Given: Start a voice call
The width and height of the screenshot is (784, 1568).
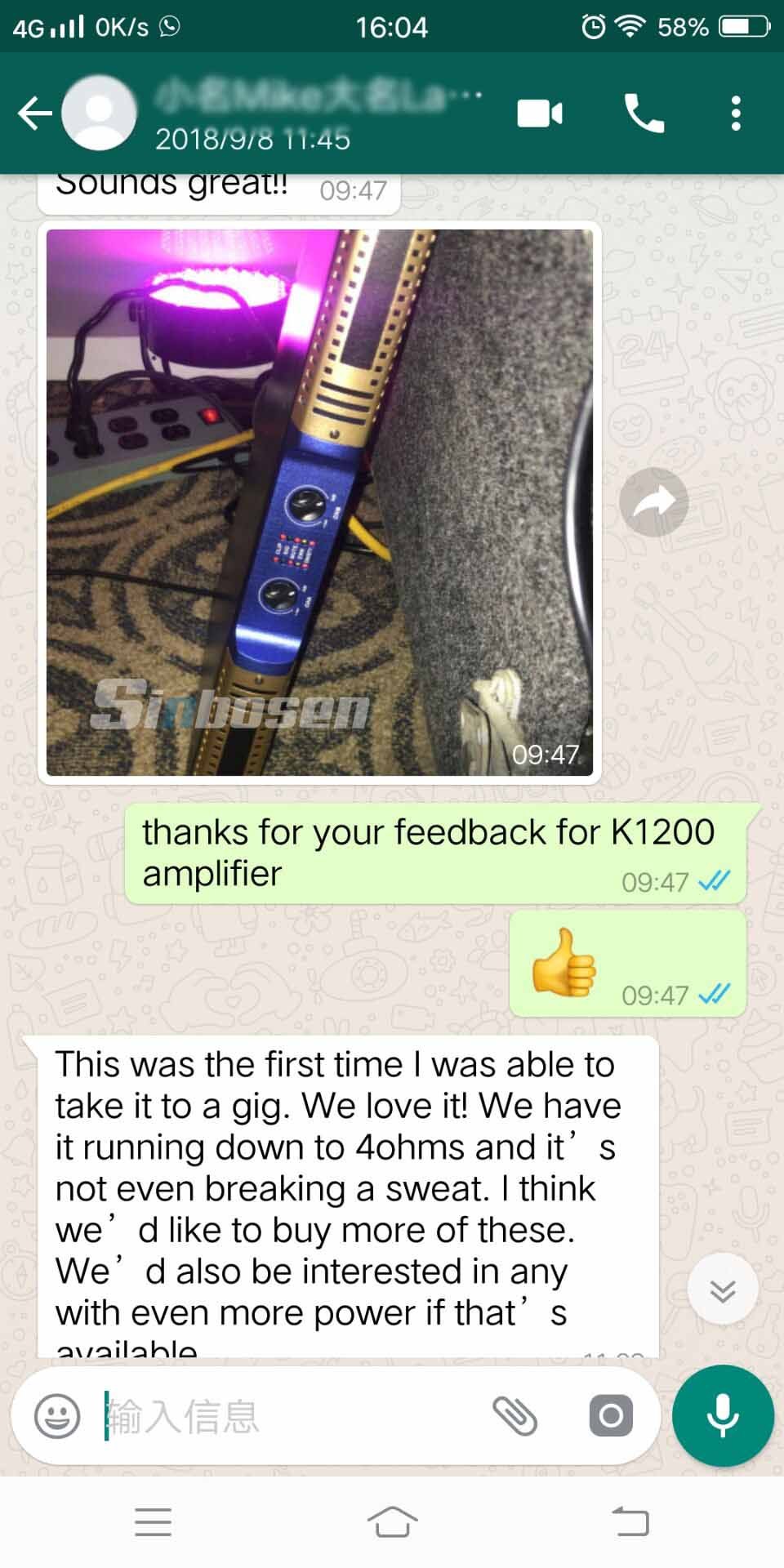Looking at the screenshot, I should point(644,114).
